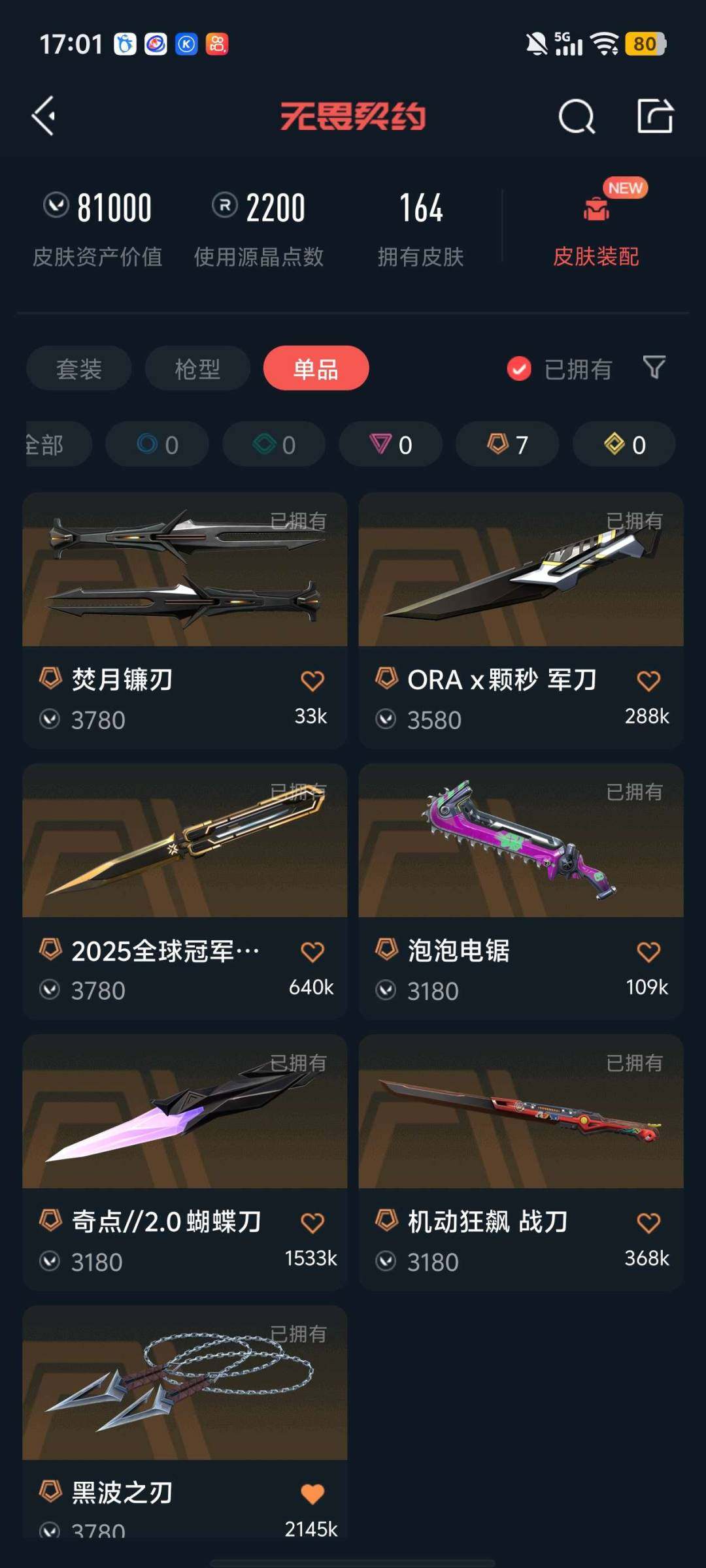The height and width of the screenshot is (1568, 706).
Task: Favorite the 机动狂飙 战刀 skin
Action: click(x=648, y=1223)
